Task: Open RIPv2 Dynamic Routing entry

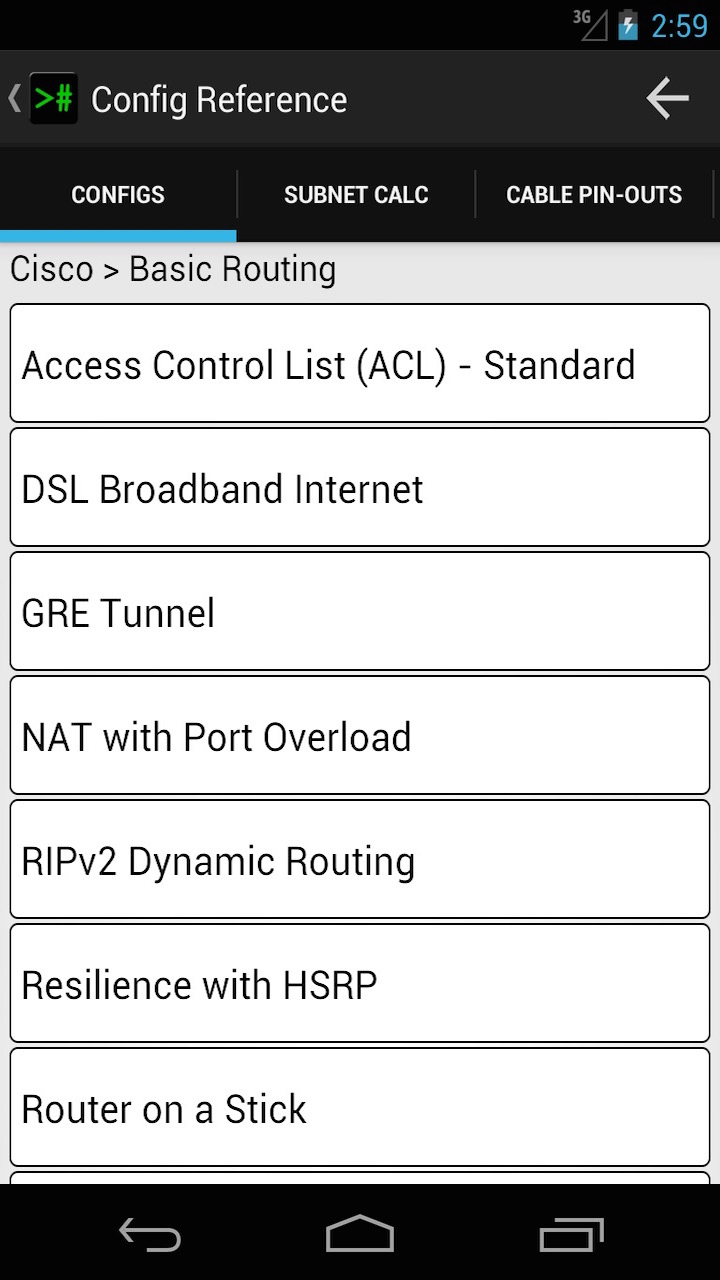Action: (360, 859)
